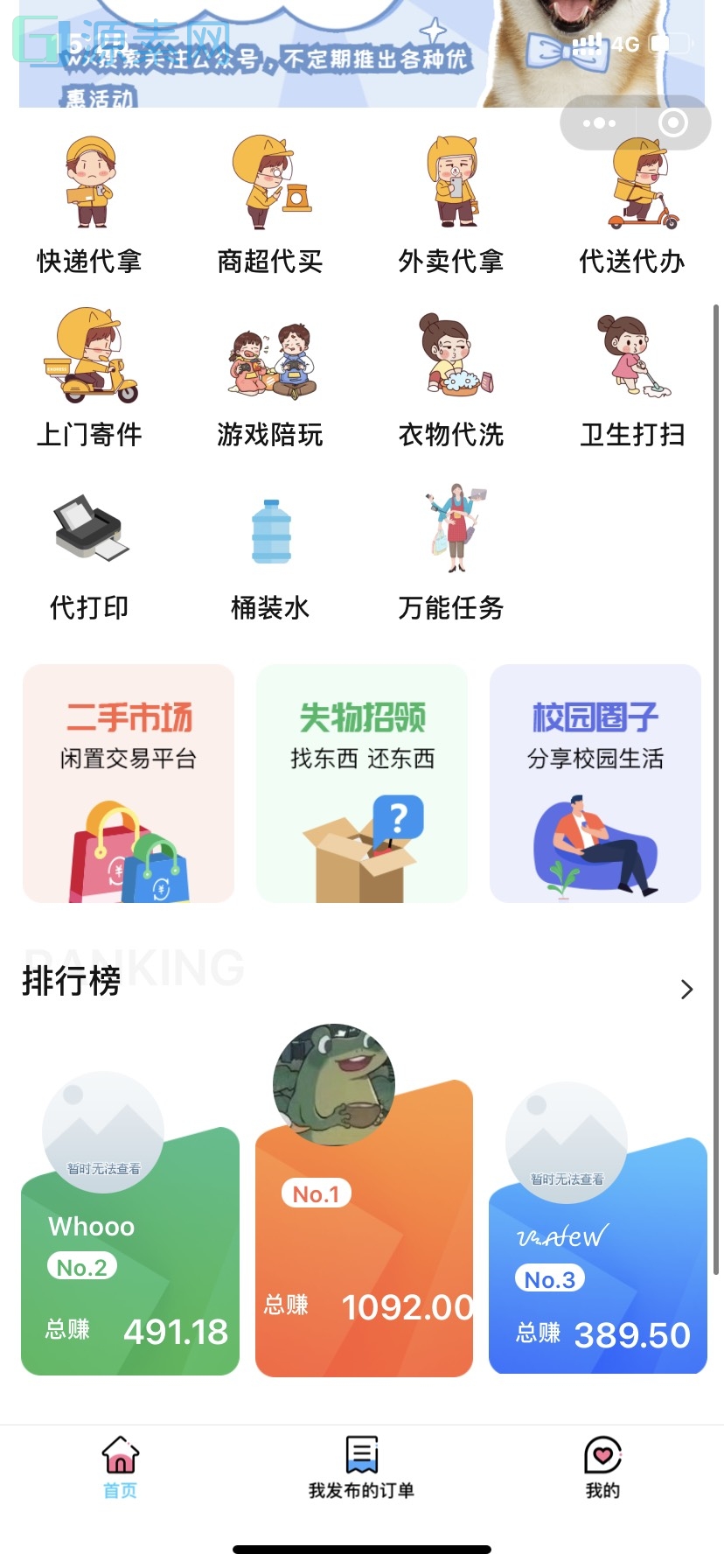Screen dimensions: 724x1568
Task: Tap the No.1 frog avatar on the leaderboard
Action: [x=333, y=1084]
